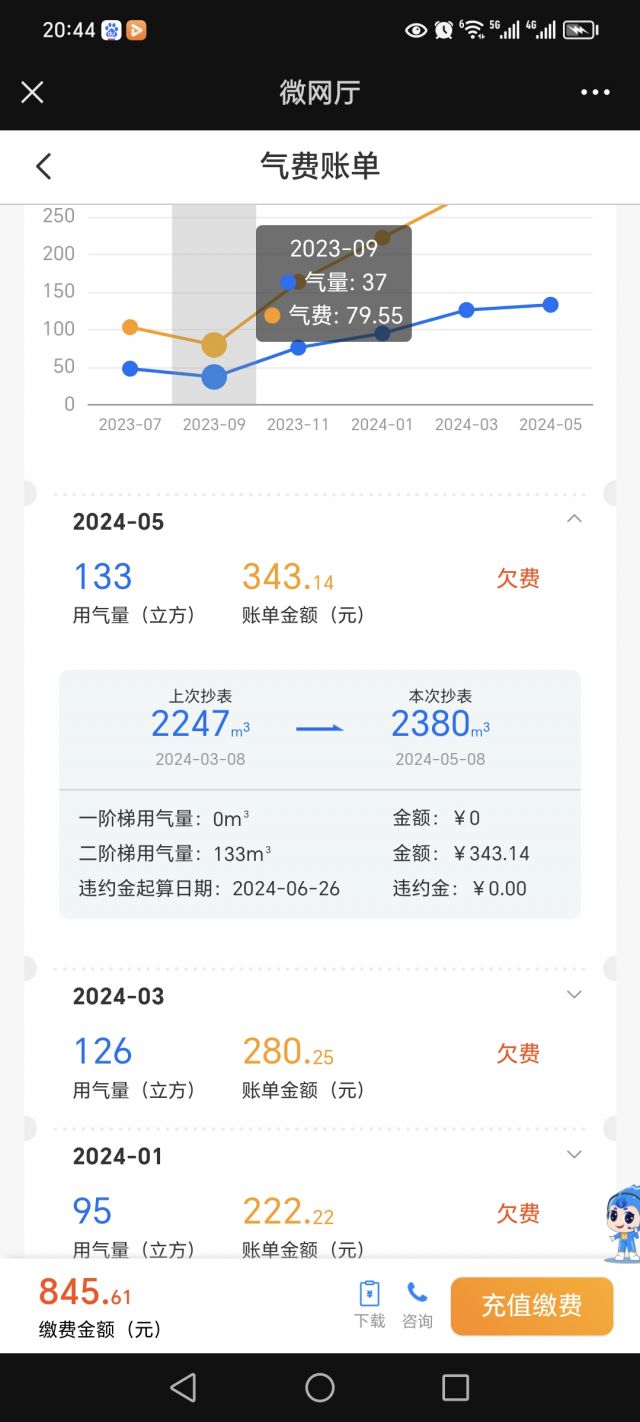Download the bill via 下载

[369, 1305]
